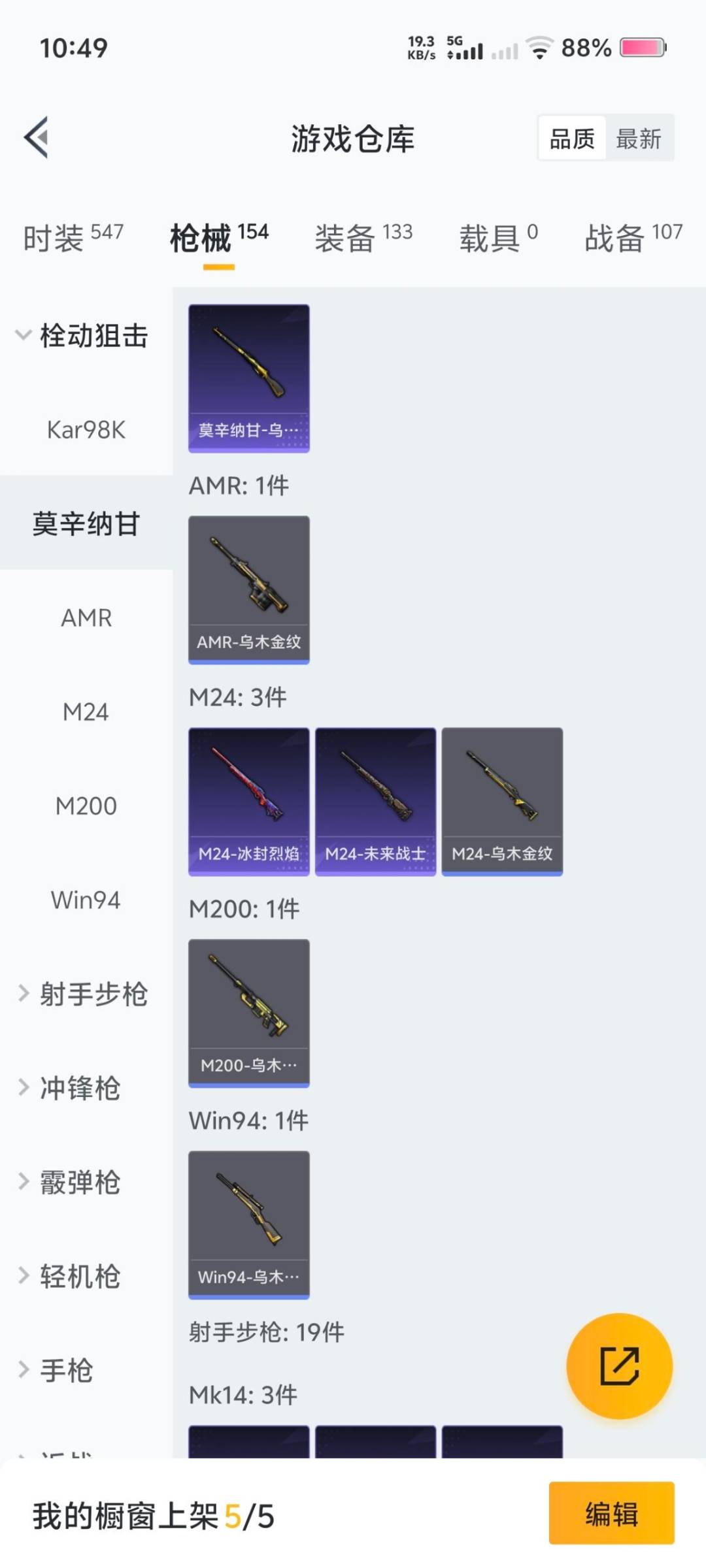Select the M24-冰封烈焰 skin

(x=249, y=800)
